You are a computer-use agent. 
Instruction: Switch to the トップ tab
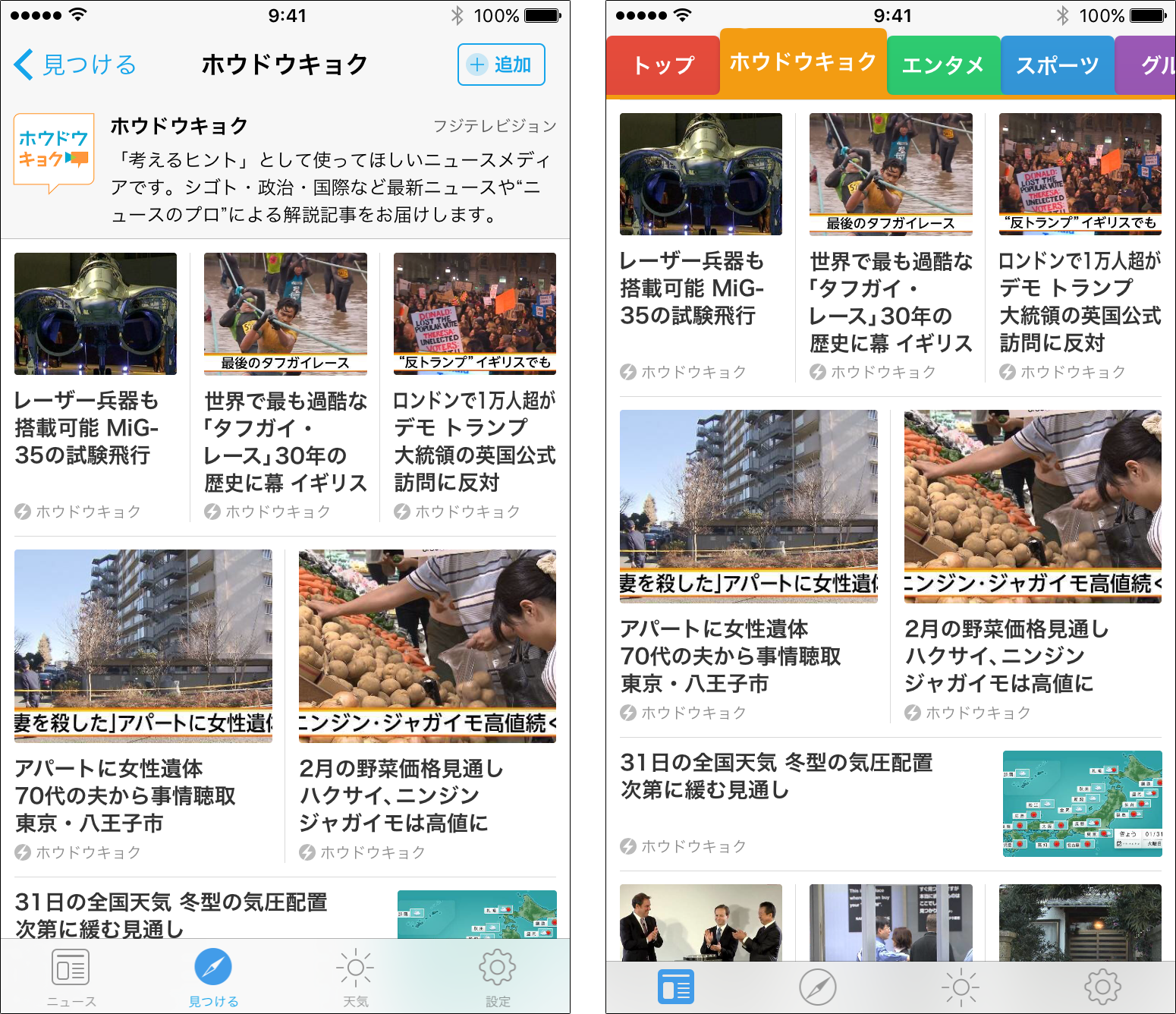tap(663, 65)
